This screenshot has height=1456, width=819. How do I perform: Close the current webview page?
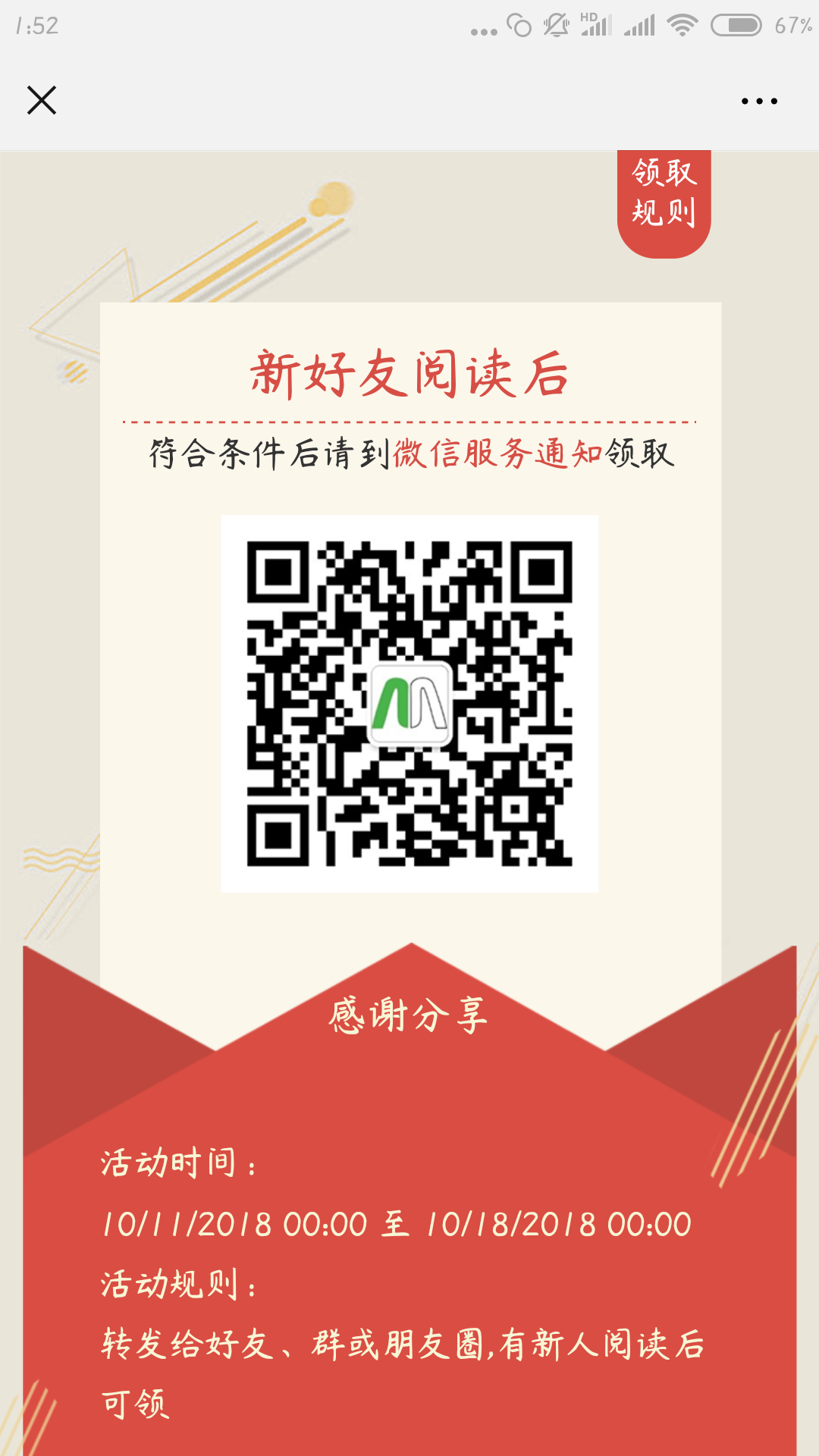(x=42, y=100)
